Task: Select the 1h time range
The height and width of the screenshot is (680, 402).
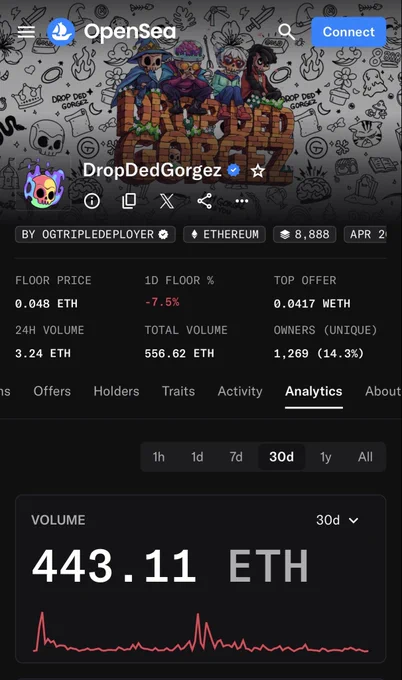Action: pos(159,457)
